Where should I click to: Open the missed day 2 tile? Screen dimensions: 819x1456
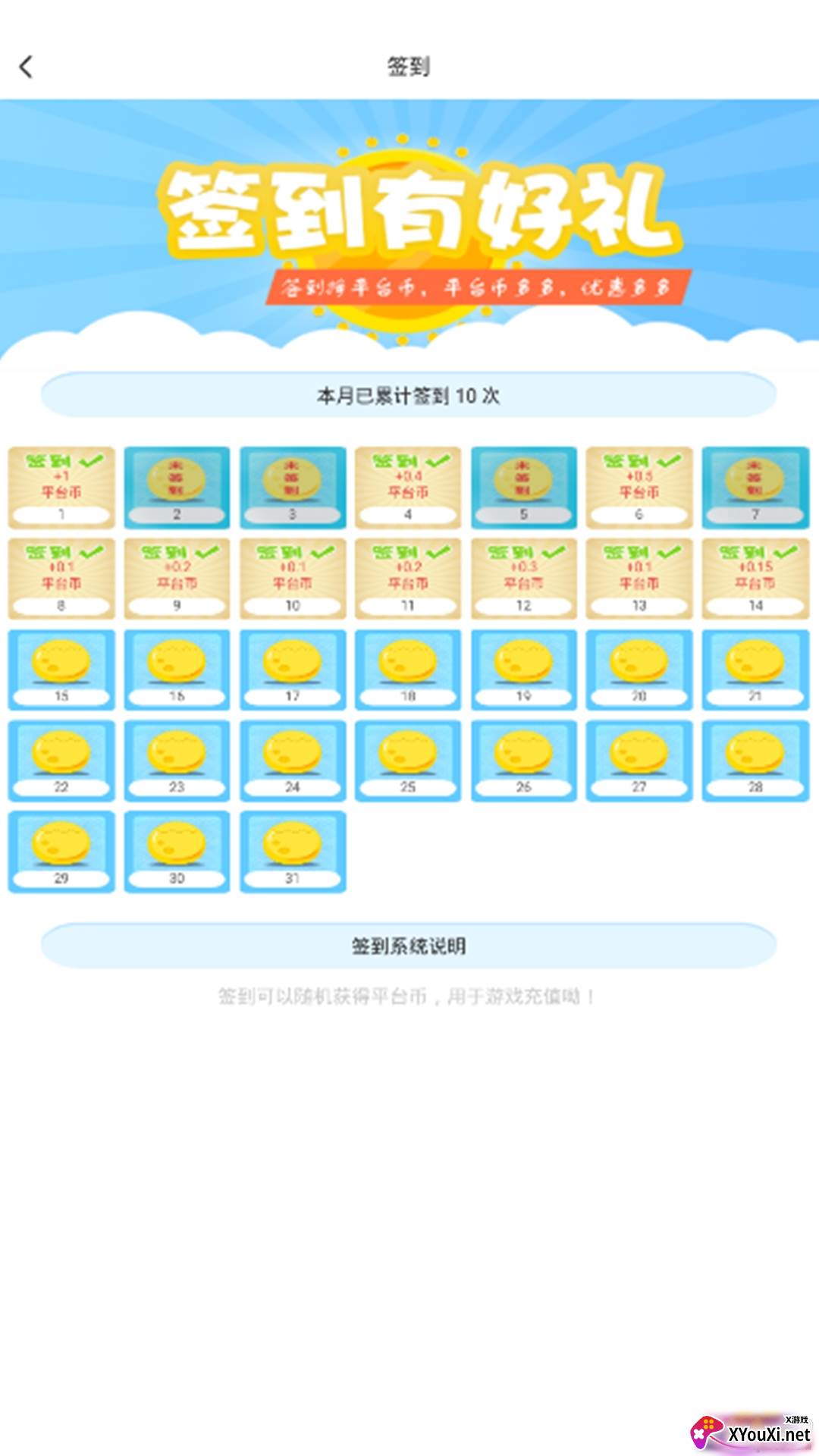coord(177,487)
